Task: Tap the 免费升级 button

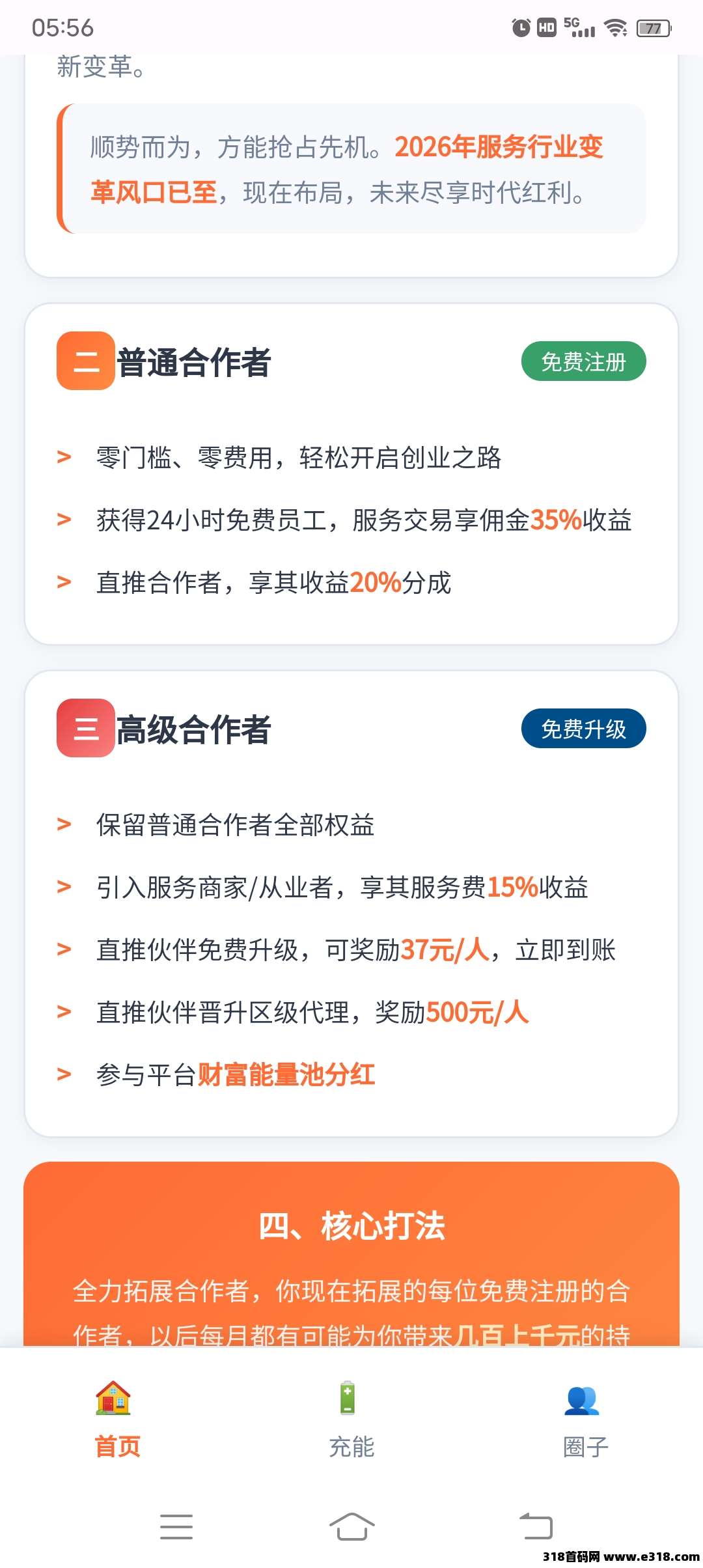Action: click(583, 729)
